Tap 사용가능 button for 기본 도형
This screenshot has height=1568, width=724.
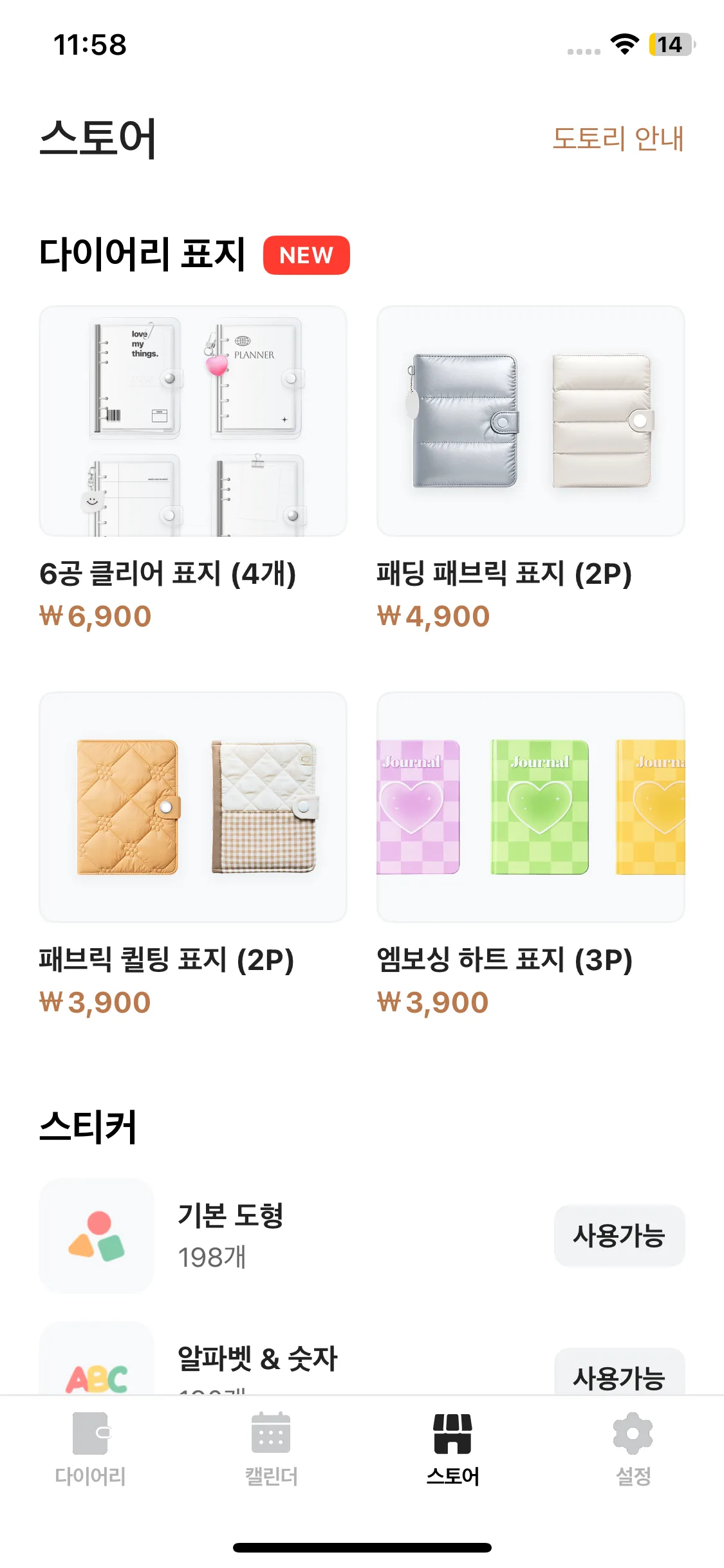(x=619, y=1236)
